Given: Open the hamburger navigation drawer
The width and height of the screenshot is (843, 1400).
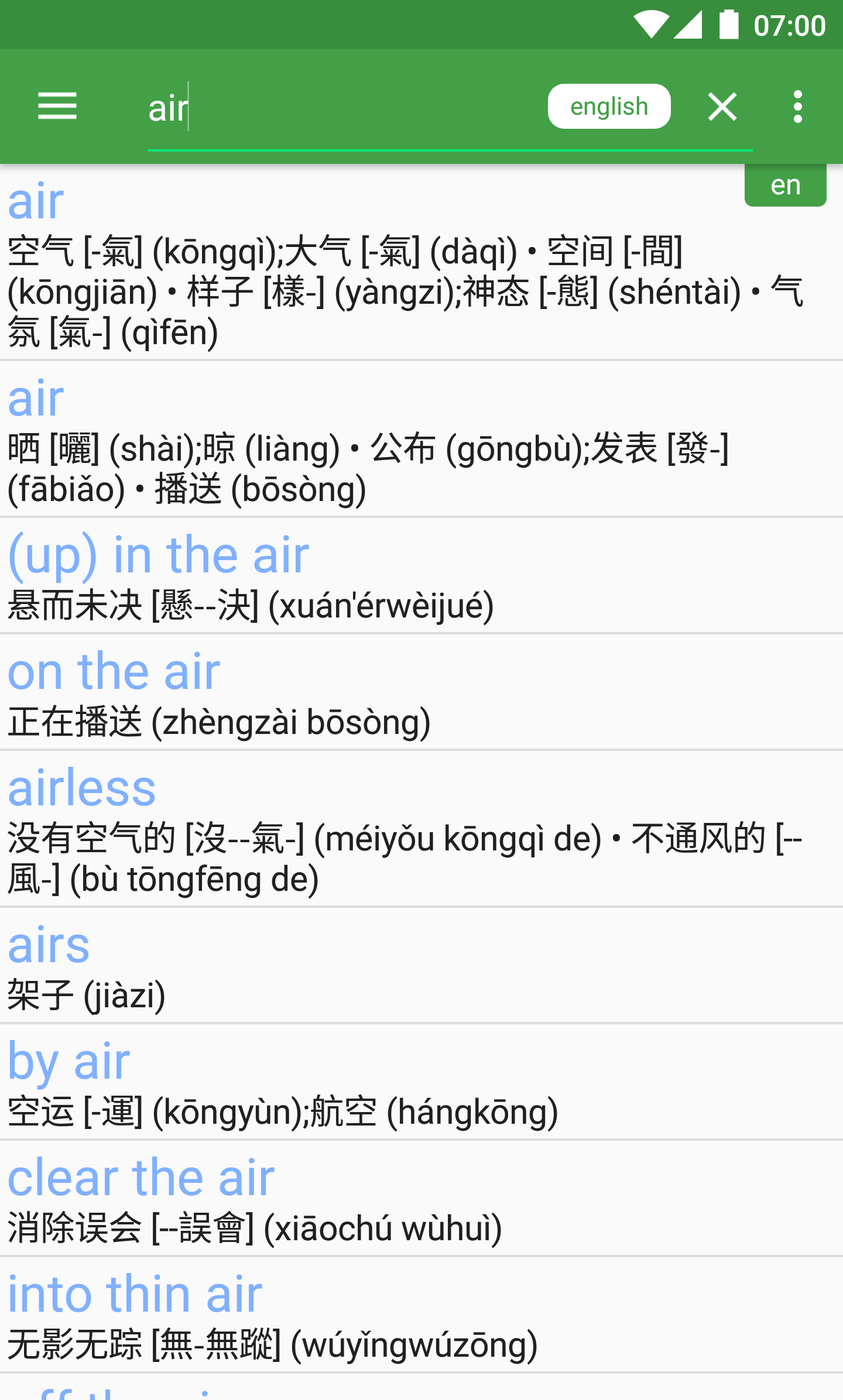Looking at the screenshot, I should click(57, 107).
